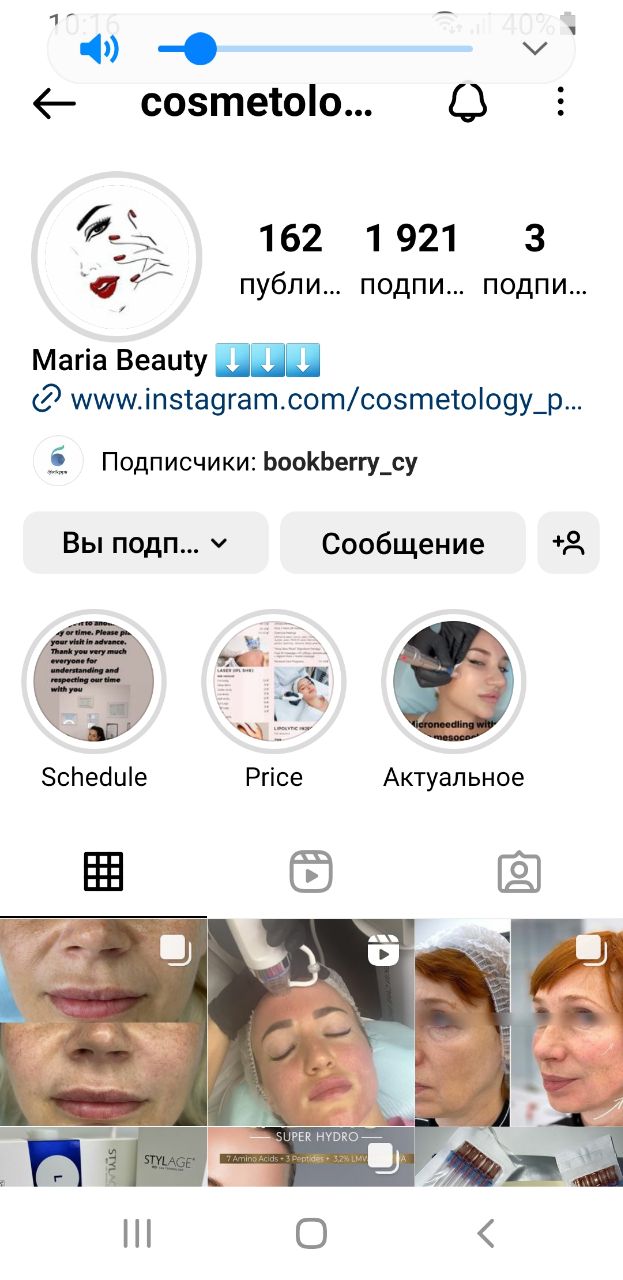This screenshot has width=623, height=1280.
Task: Open the list of 1 921 followers
Action: click(x=412, y=259)
